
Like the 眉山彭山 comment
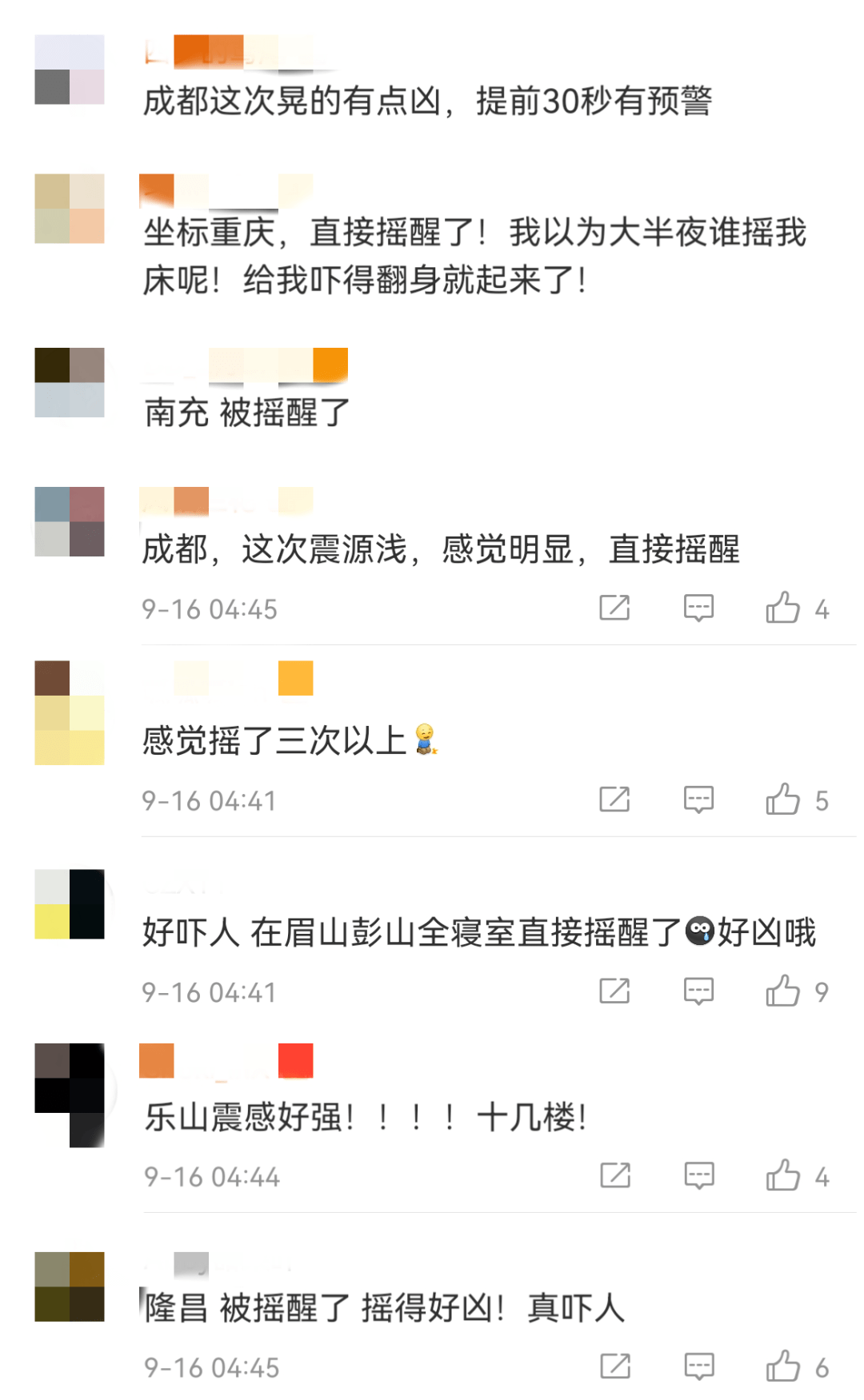click(x=783, y=991)
